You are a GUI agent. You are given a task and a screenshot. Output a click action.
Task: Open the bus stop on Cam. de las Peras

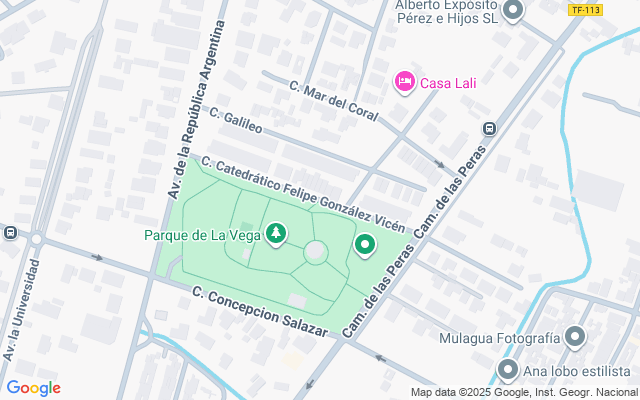coord(489,129)
